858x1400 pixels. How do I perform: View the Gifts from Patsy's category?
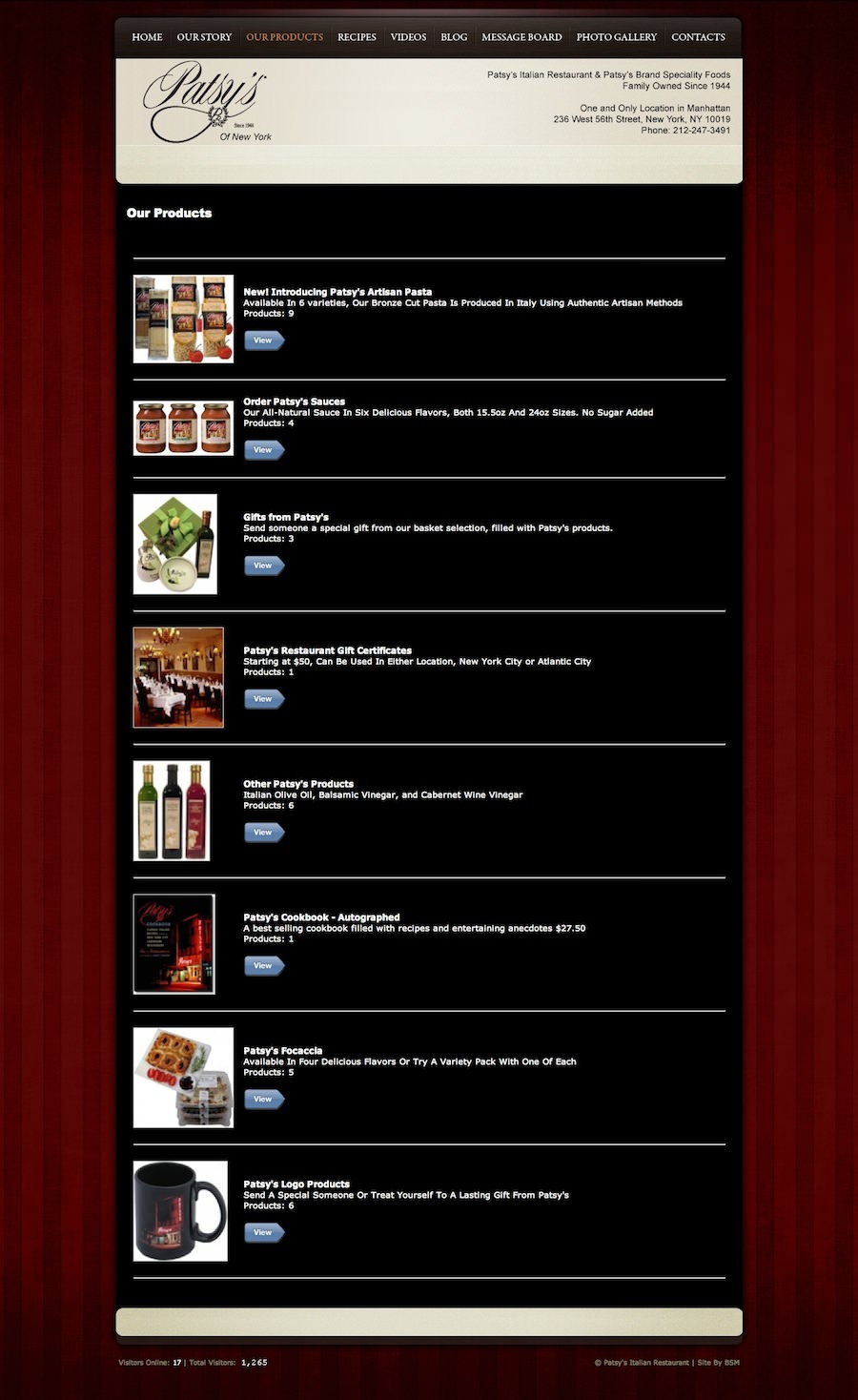tap(264, 566)
